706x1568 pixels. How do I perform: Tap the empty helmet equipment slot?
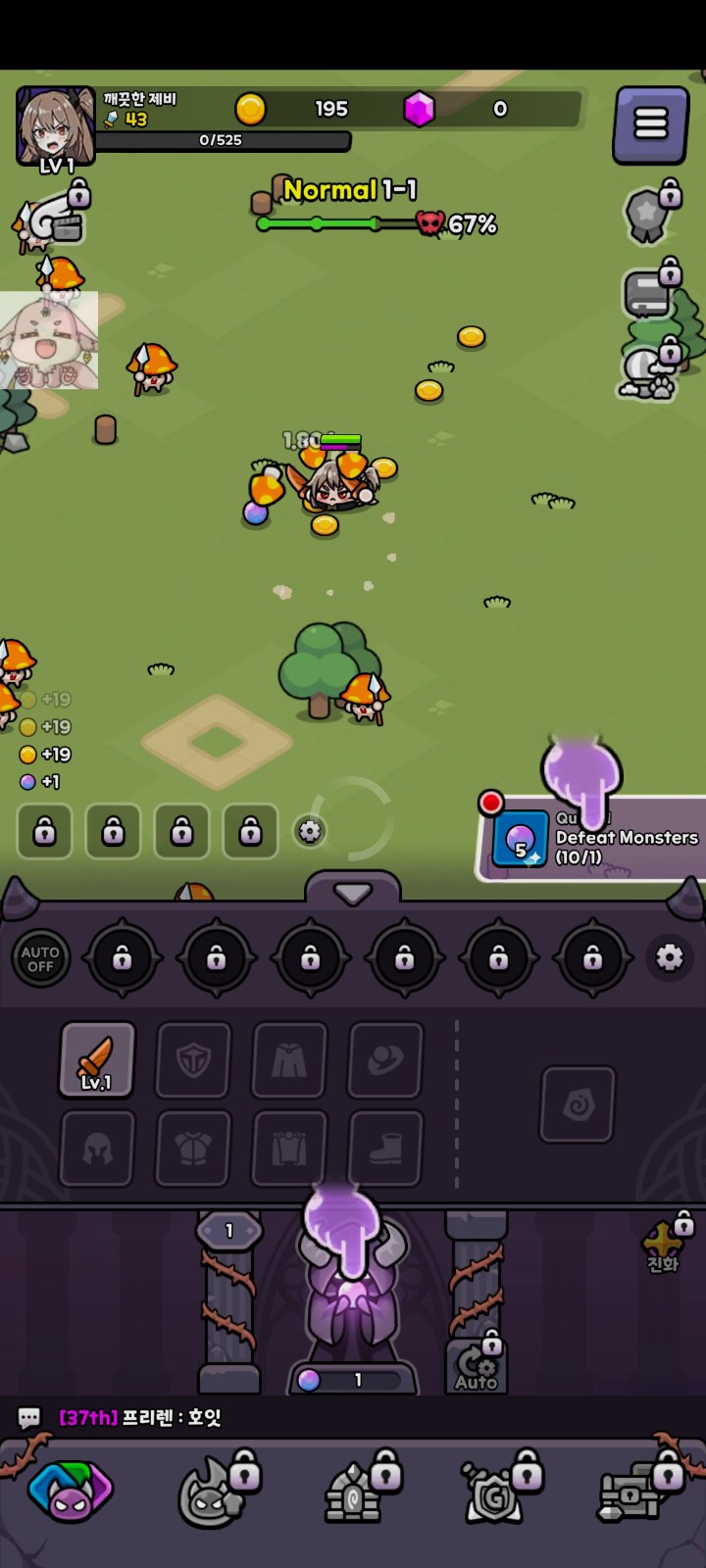point(97,1149)
